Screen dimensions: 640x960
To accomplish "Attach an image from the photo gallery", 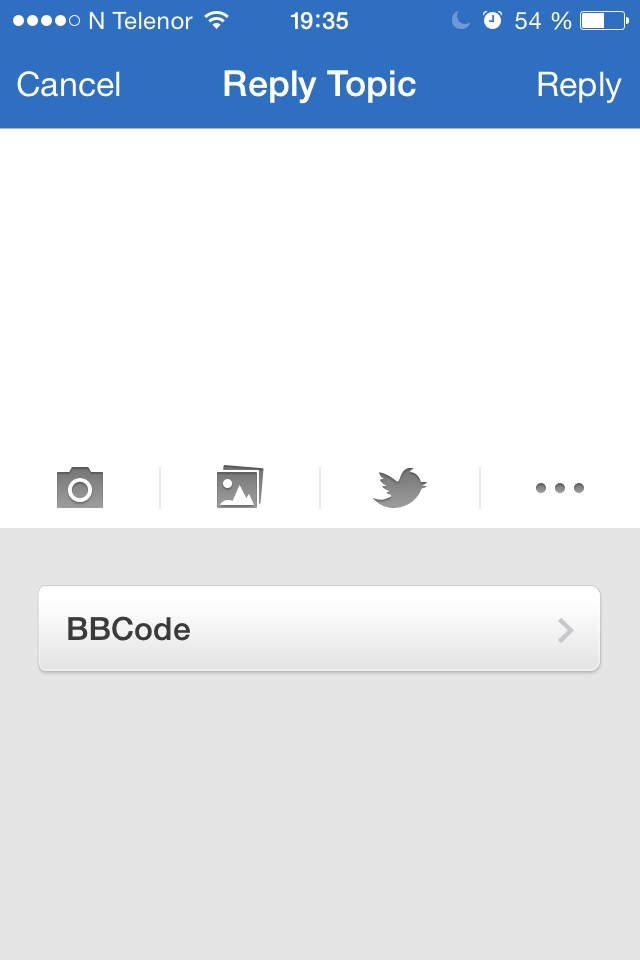I will (240, 488).
